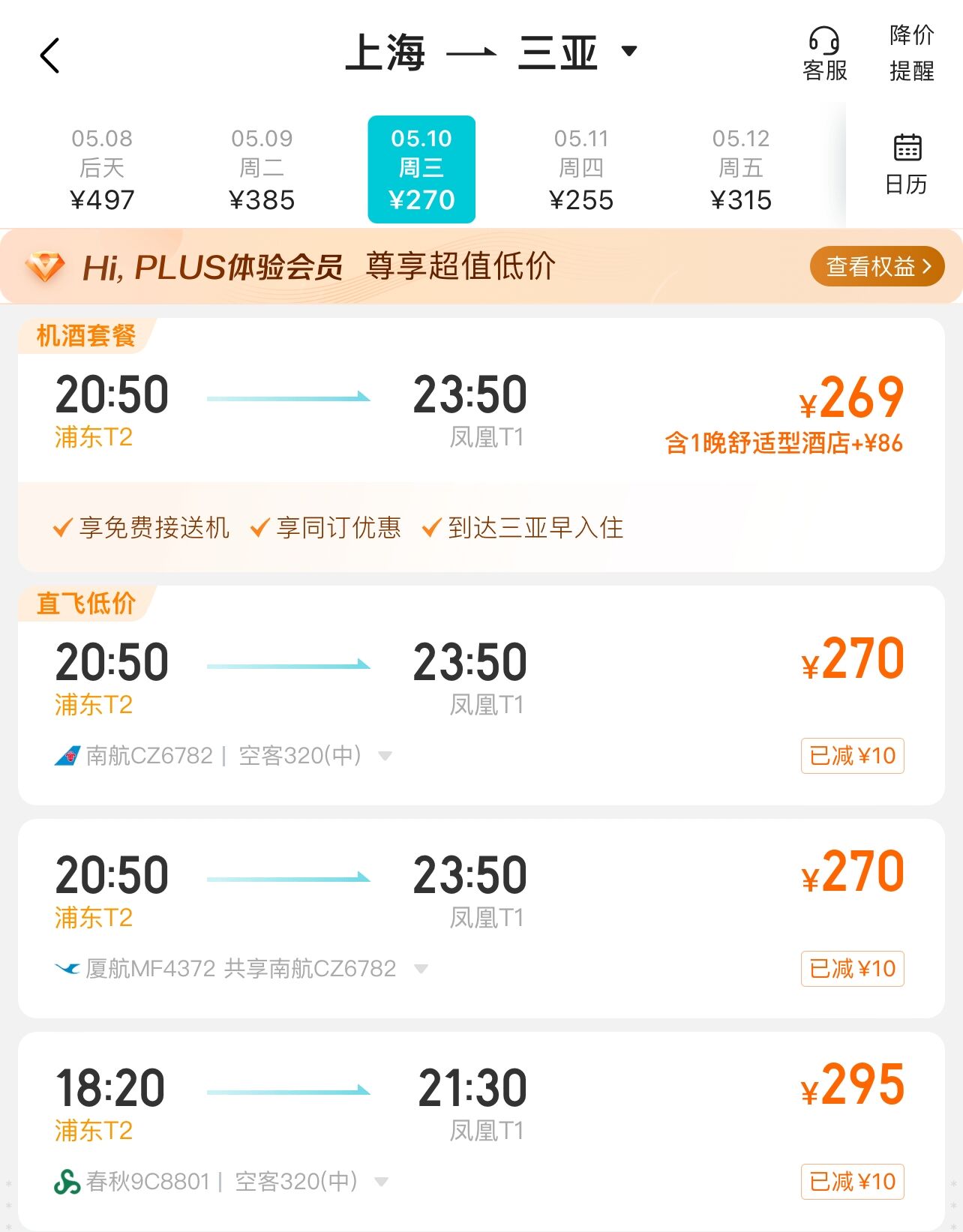The width and height of the screenshot is (963, 1232).
Task: Choose the 05.12 周五 ¥315 date
Action: 741,169
